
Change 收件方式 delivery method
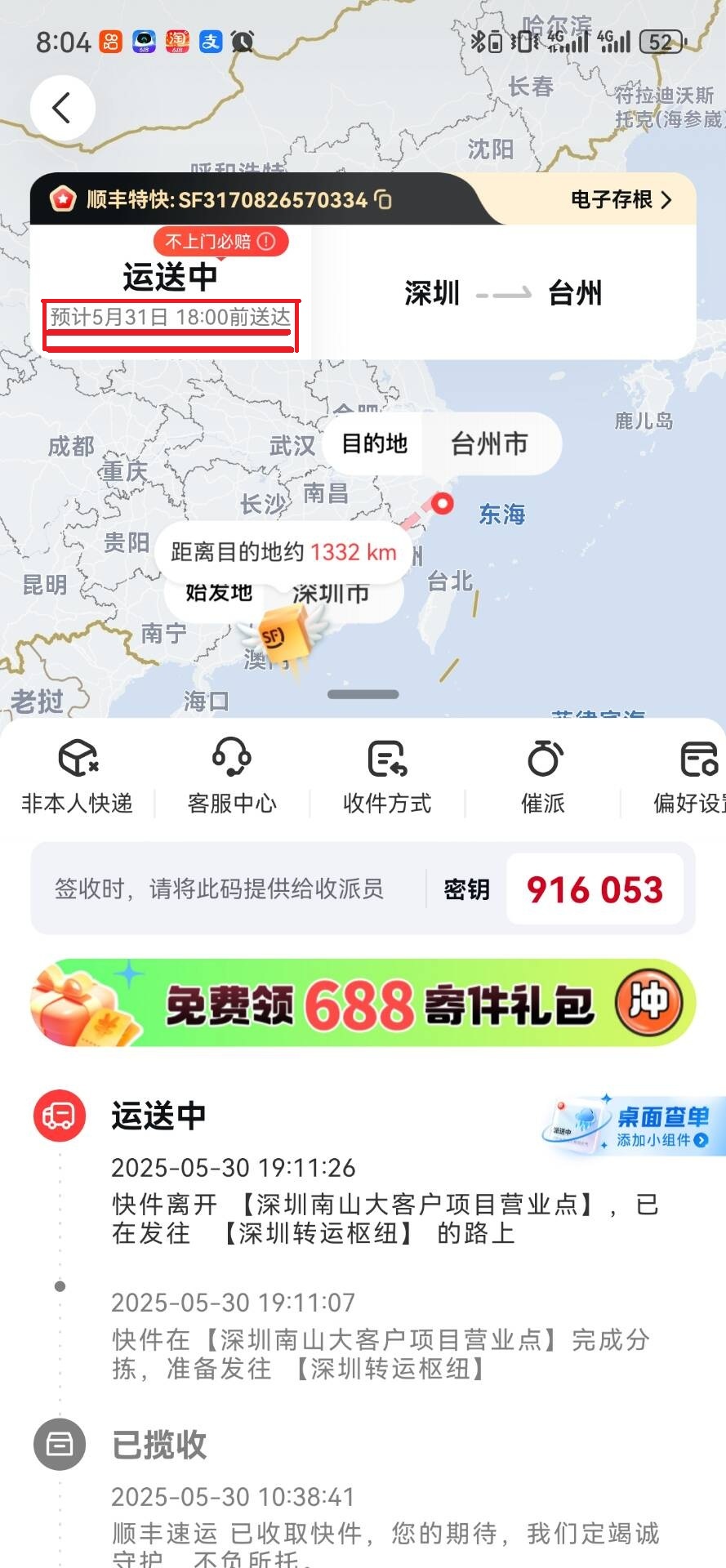[387, 776]
